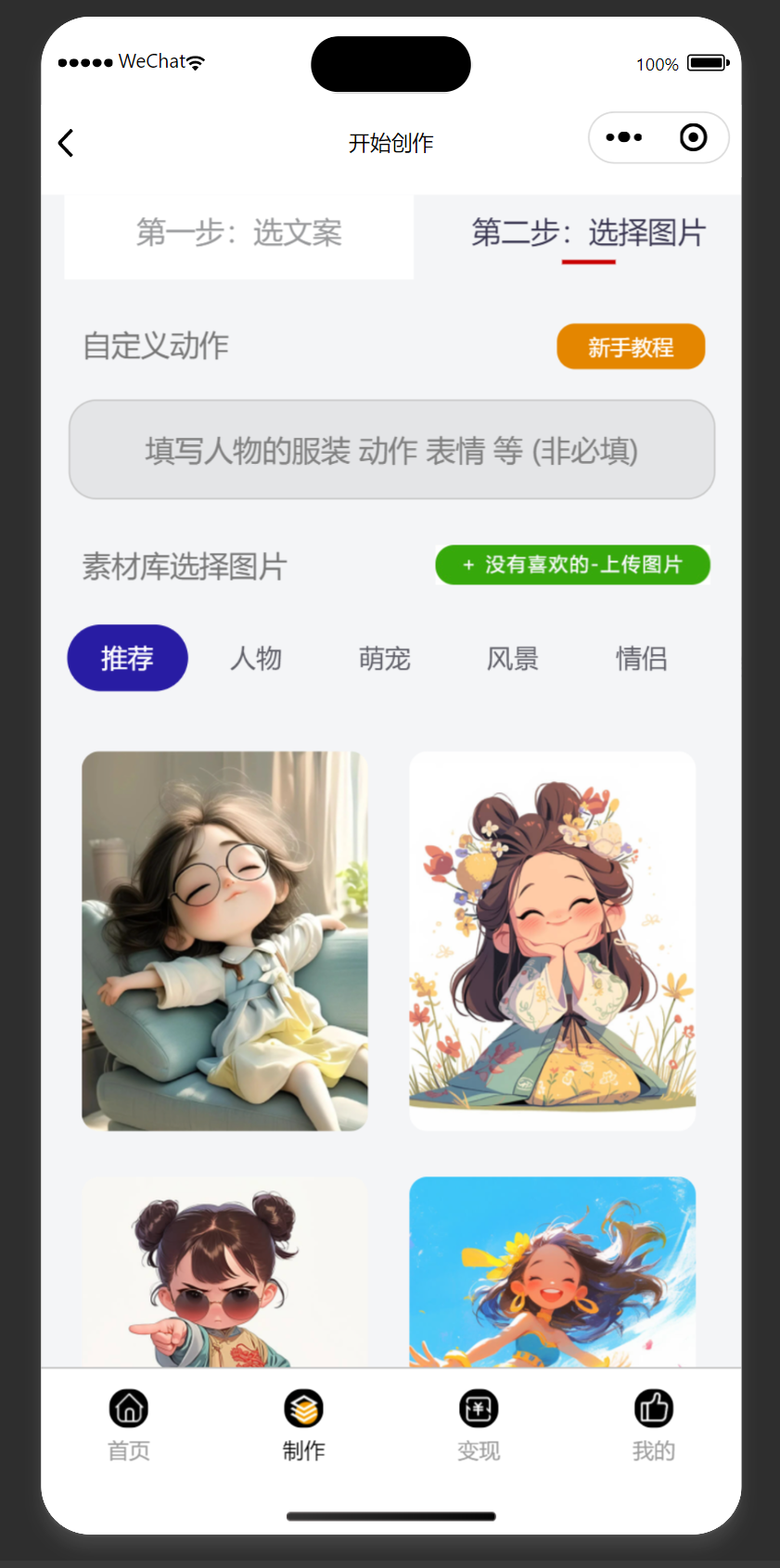Select the laughing girl on blue background

tap(552, 1271)
